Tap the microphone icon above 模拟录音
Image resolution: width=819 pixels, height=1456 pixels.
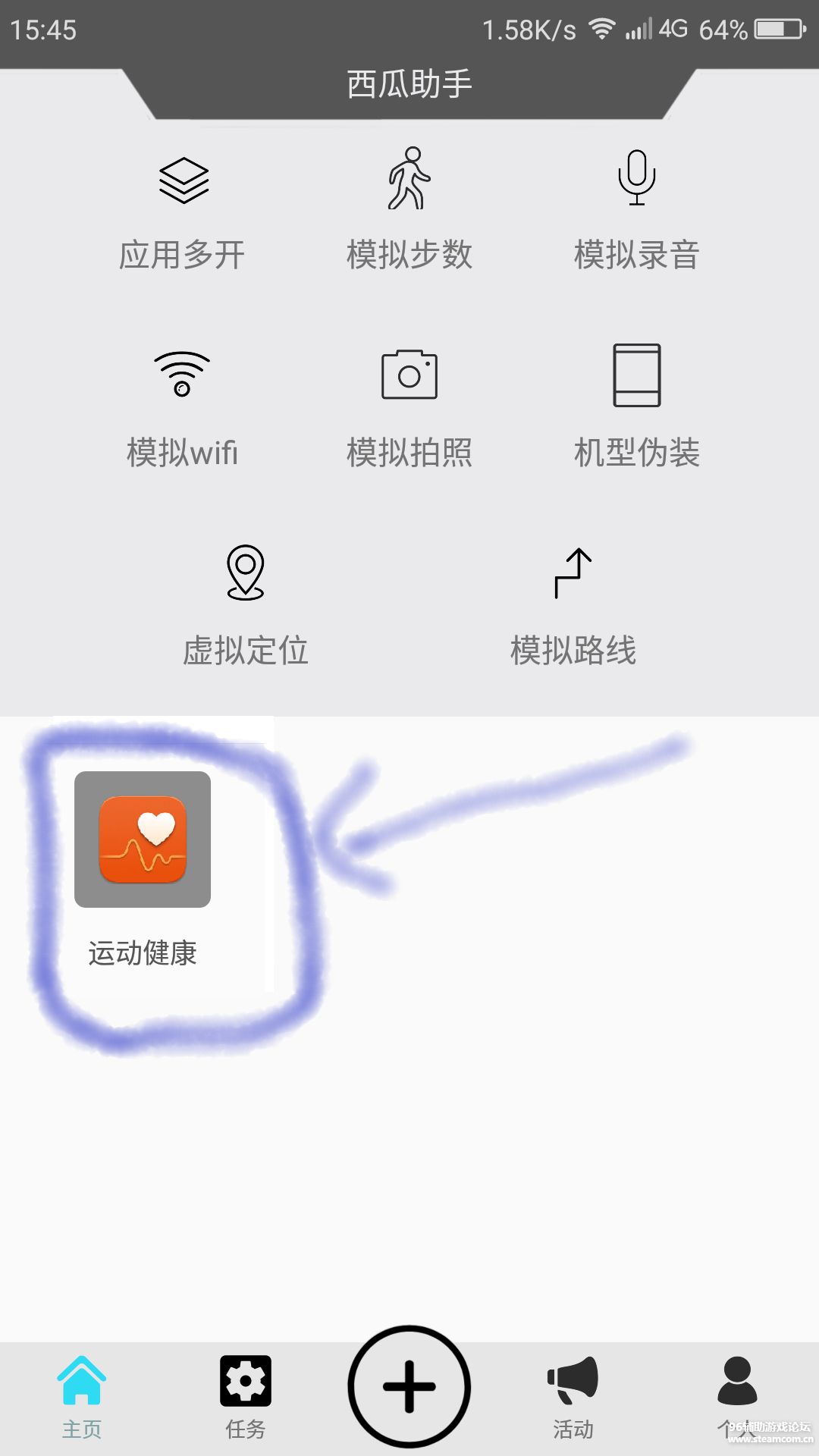[637, 177]
